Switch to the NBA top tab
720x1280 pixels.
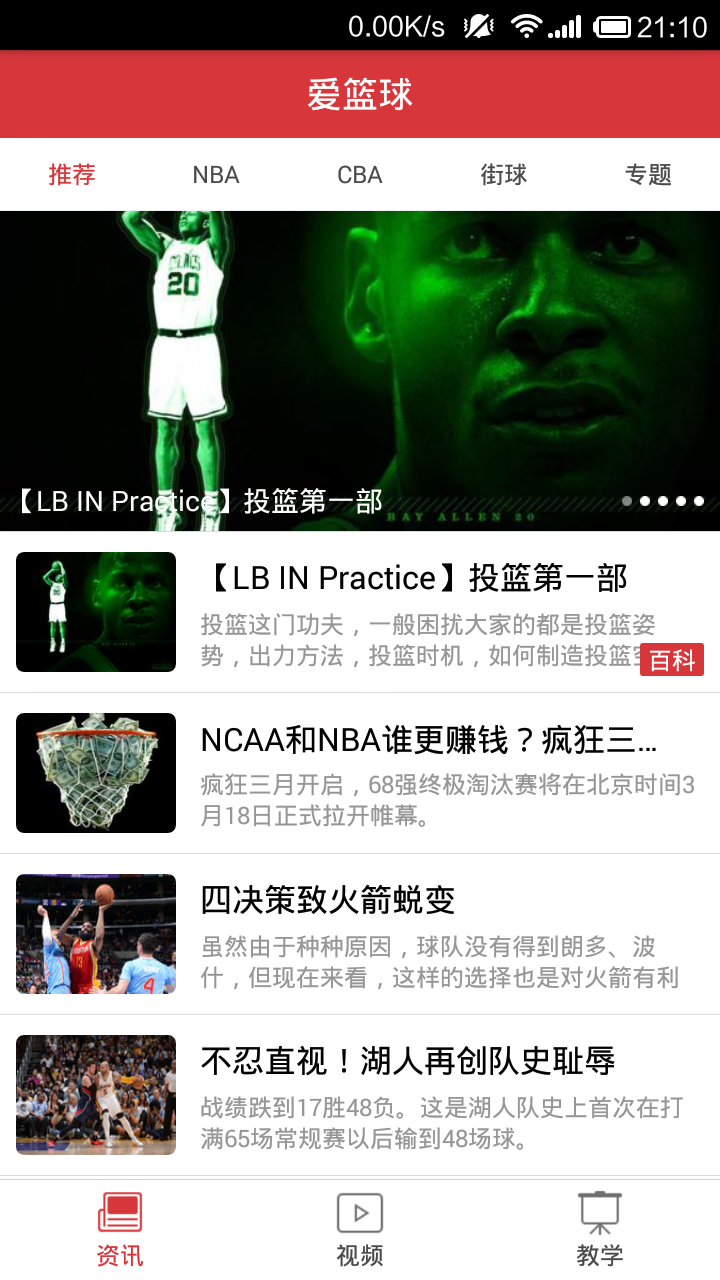click(x=216, y=175)
